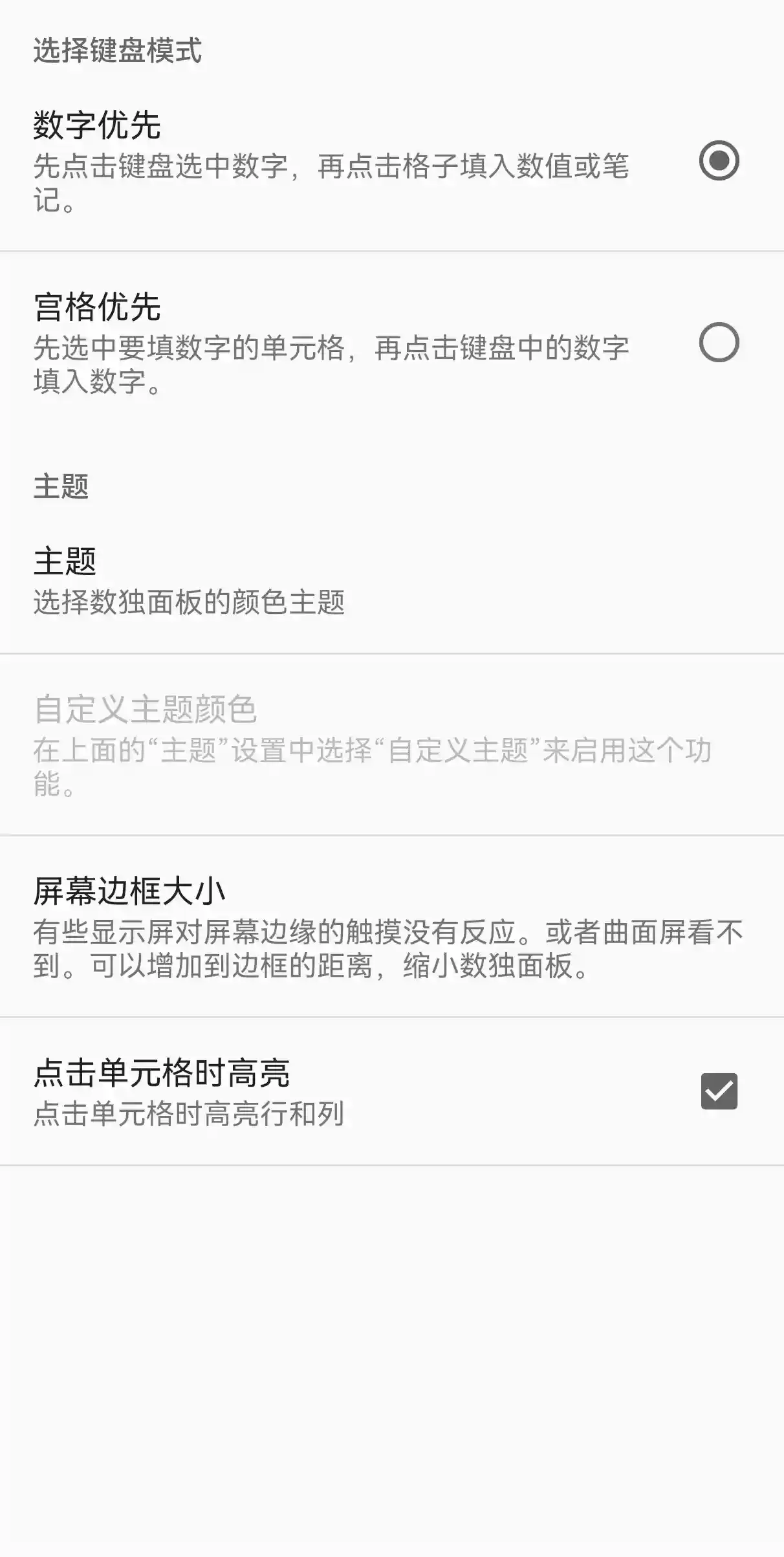Uncheck 点击单元格时高亮 checkbox

719,1091
